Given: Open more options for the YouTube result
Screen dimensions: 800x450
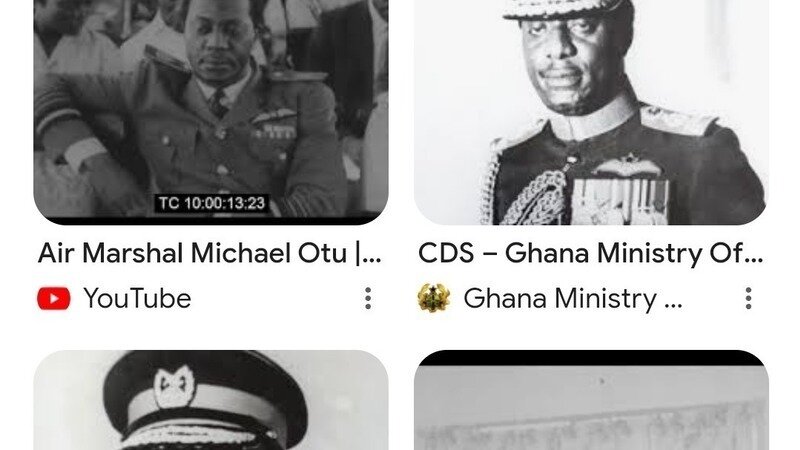Looking at the screenshot, I should [368, 298].
